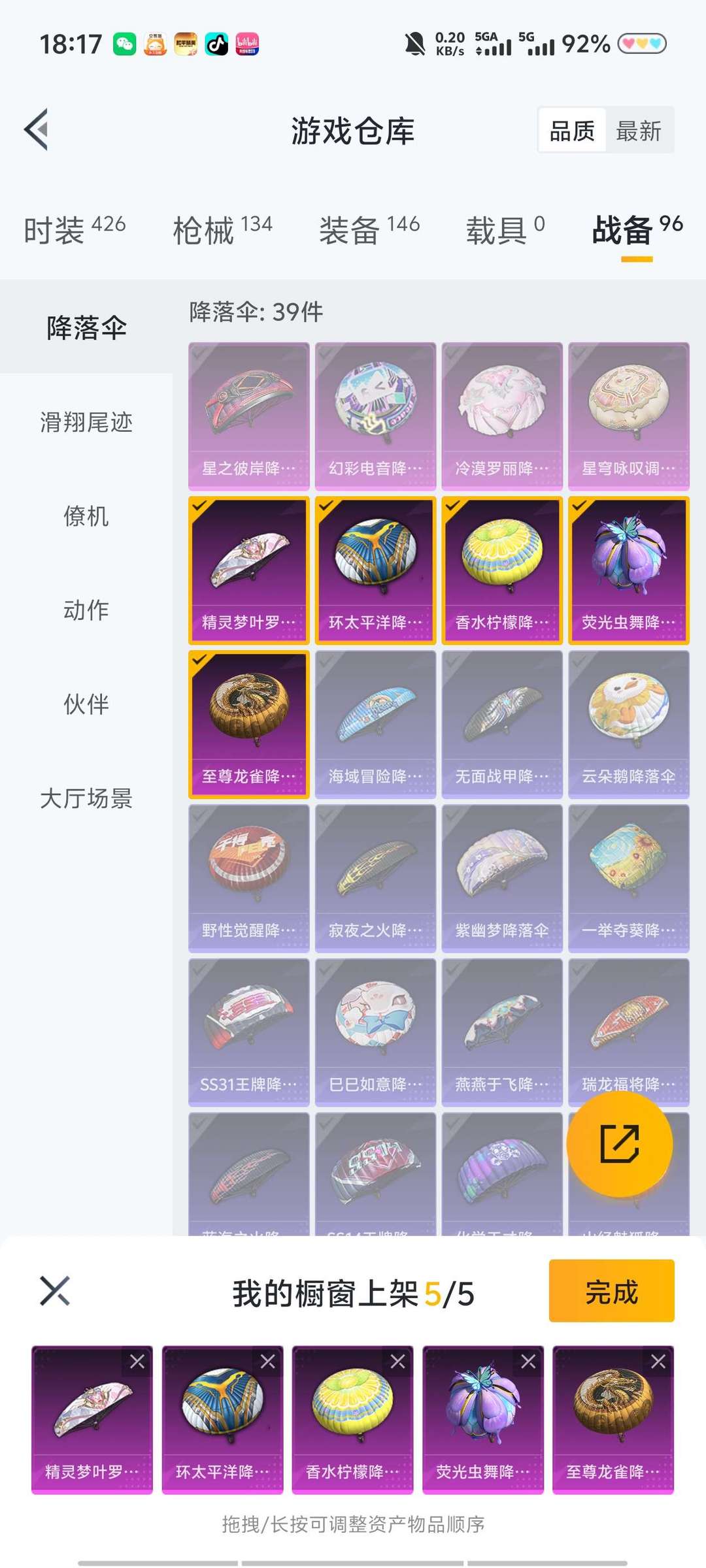Sort items by 最新 instead of 品质
Image resolution: width=706 pixels, height=1568 pixels.
[639, 130]
